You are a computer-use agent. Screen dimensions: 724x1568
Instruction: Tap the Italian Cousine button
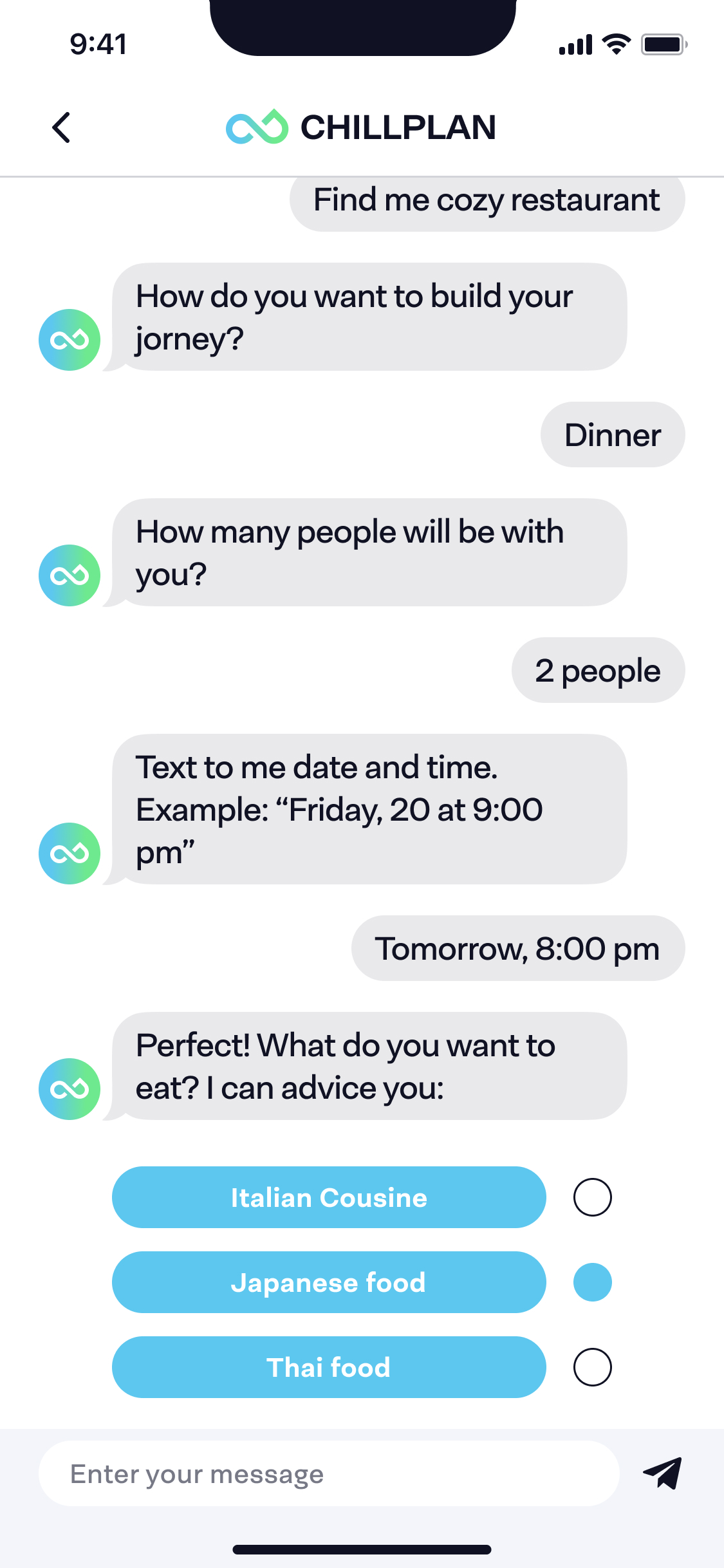(x=329, y=1197)
